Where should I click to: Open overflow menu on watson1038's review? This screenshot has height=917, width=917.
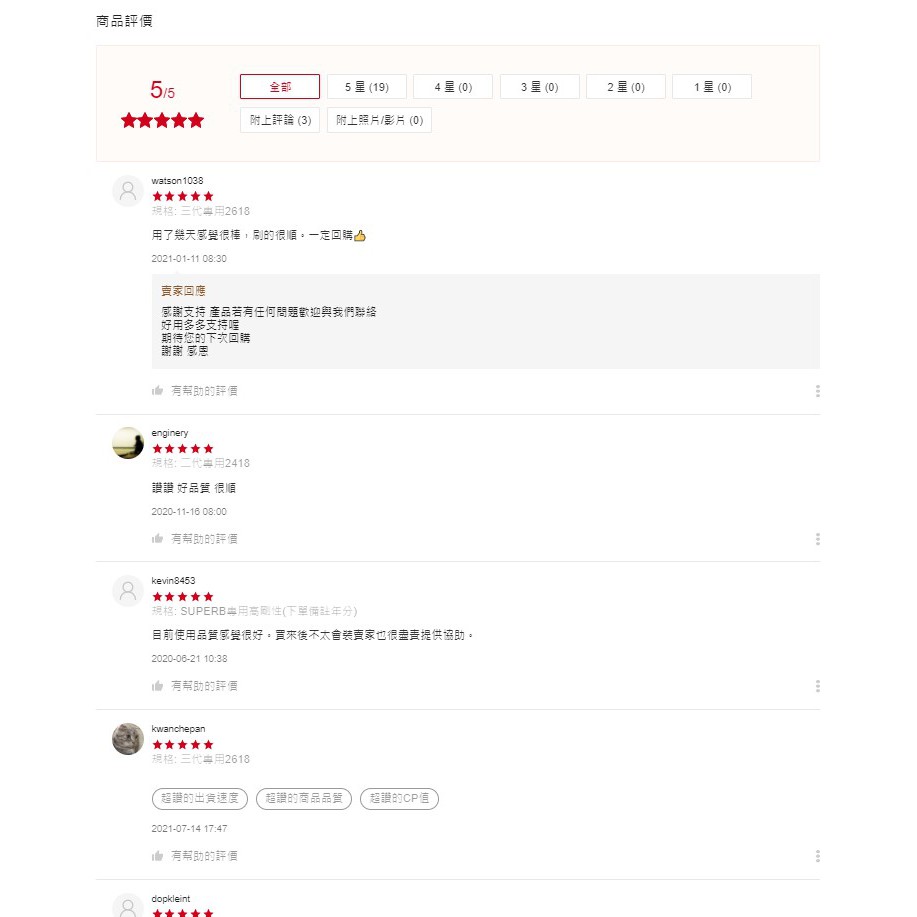click(x=817, y=391)
